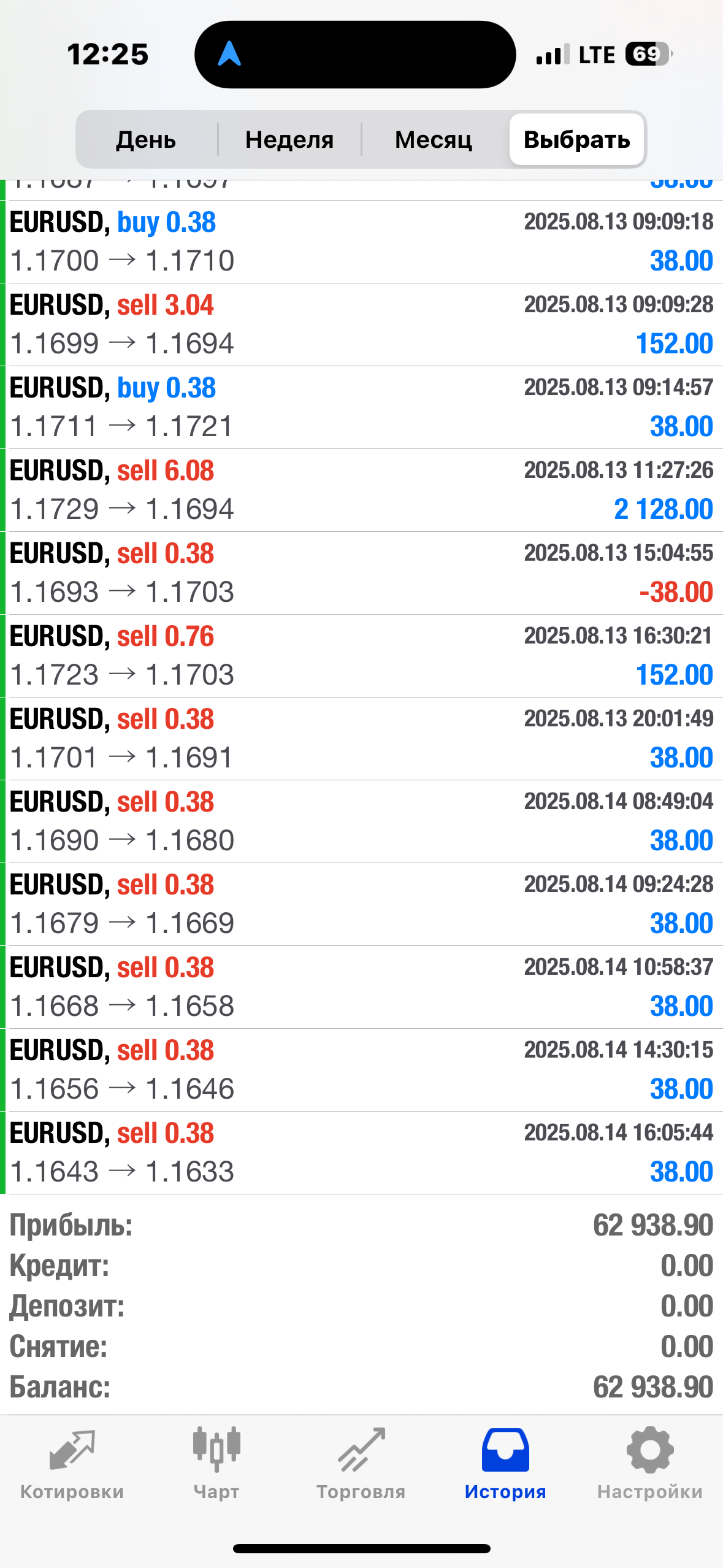Viewport: 723px width, 1568px height.
Task: Open the trade from 2025.08.14 16:05:44
Action: [361, 1153]
